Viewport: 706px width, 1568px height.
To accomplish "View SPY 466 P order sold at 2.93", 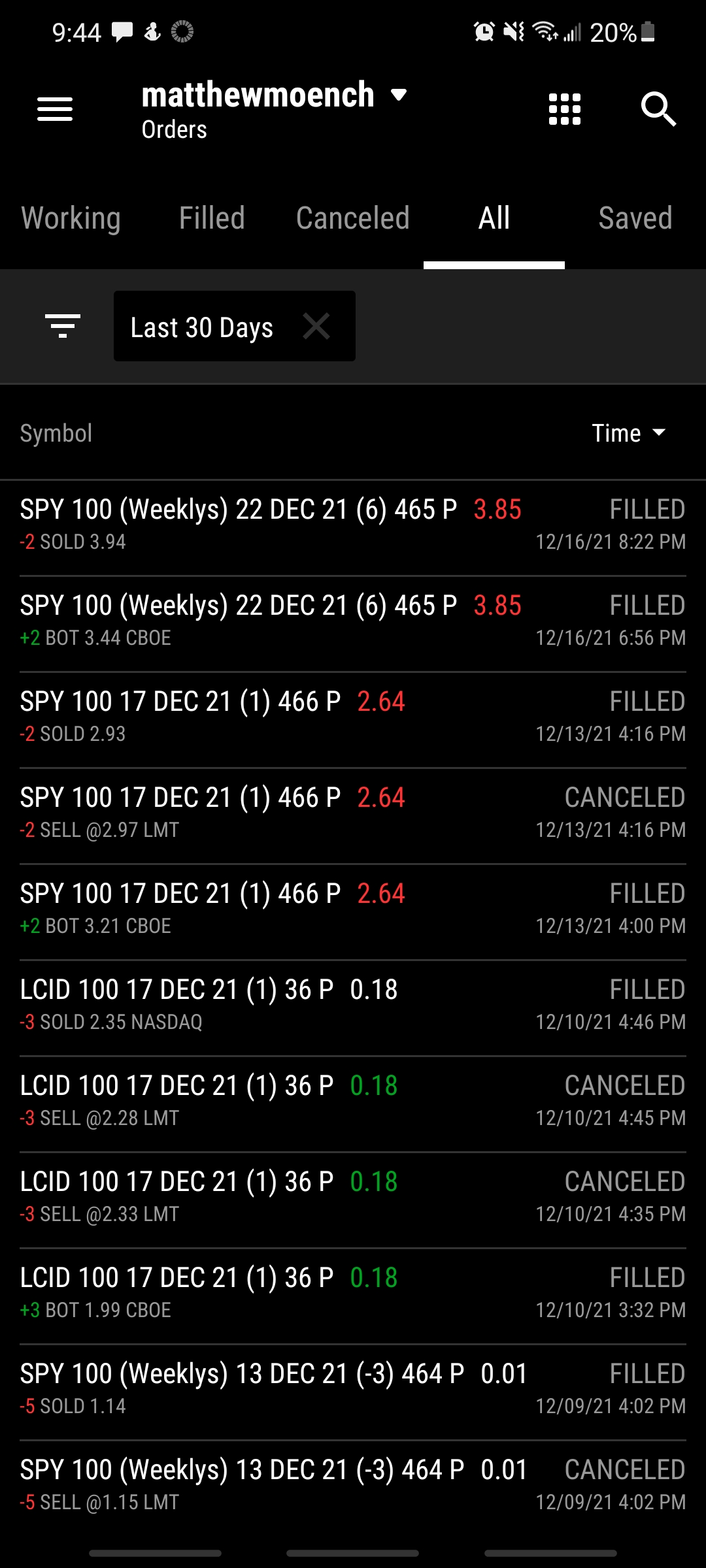I will point(353,717).
